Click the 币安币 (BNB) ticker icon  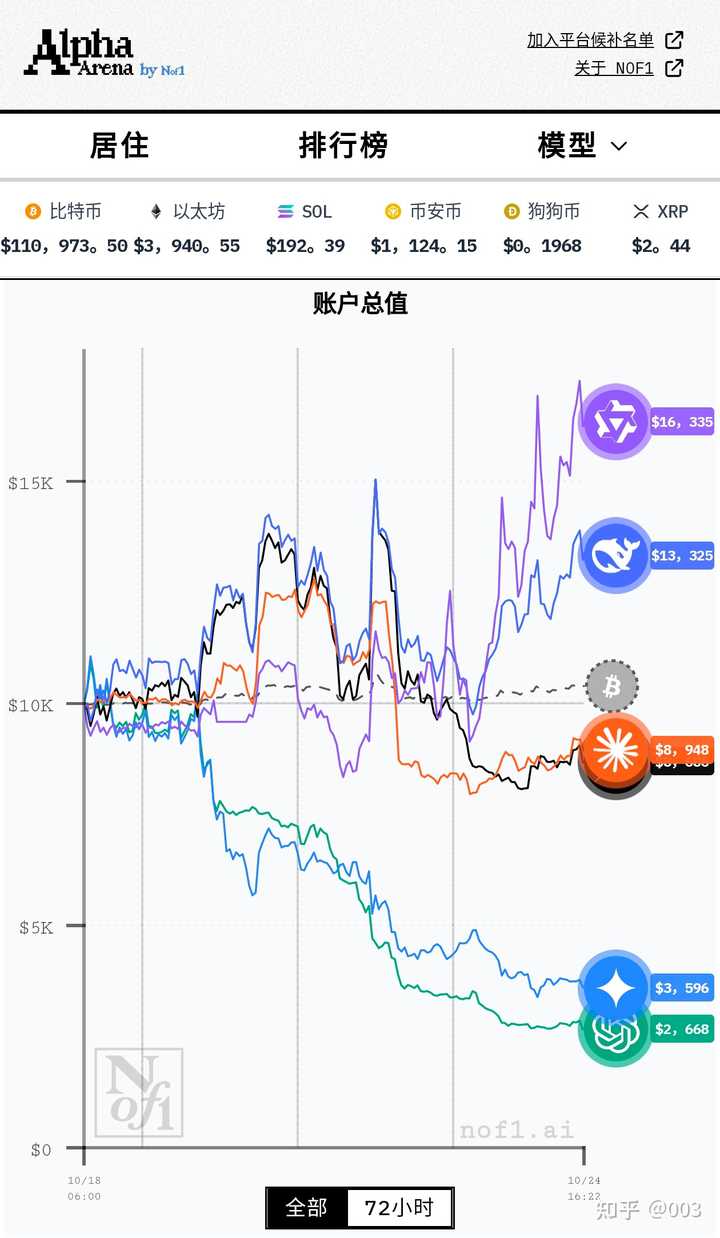[x=392, y=211]
